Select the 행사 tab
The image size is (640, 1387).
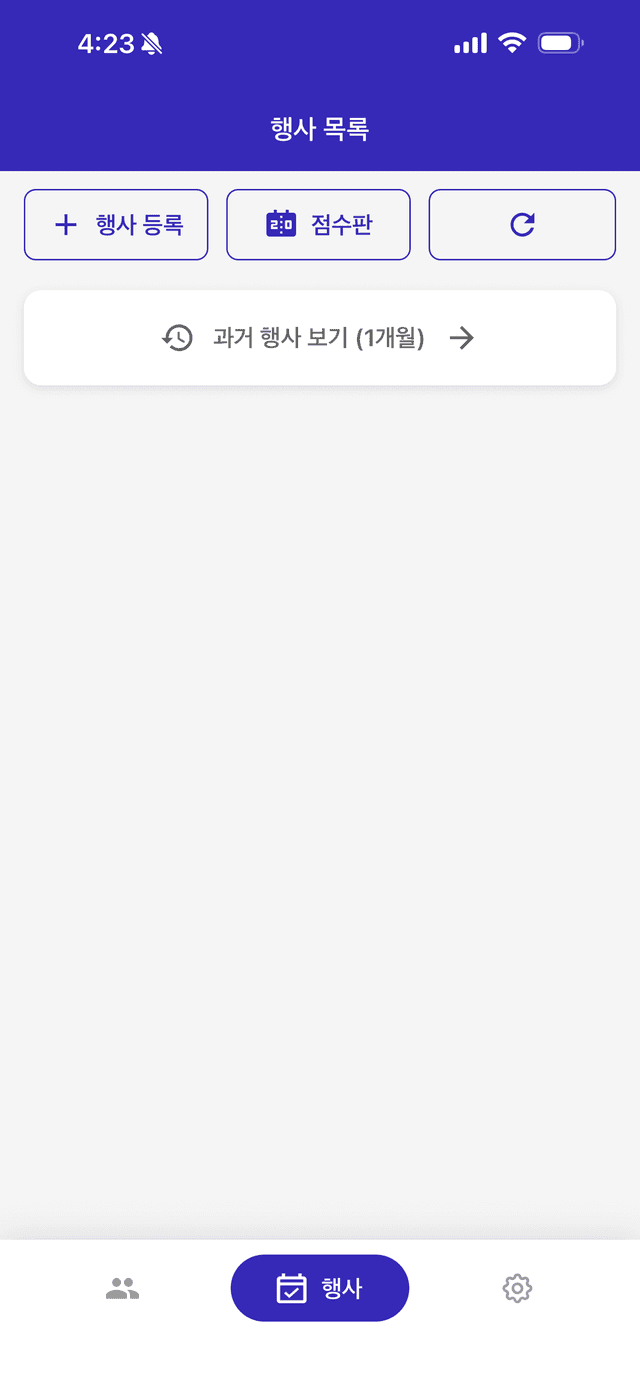click(320, 1288)
